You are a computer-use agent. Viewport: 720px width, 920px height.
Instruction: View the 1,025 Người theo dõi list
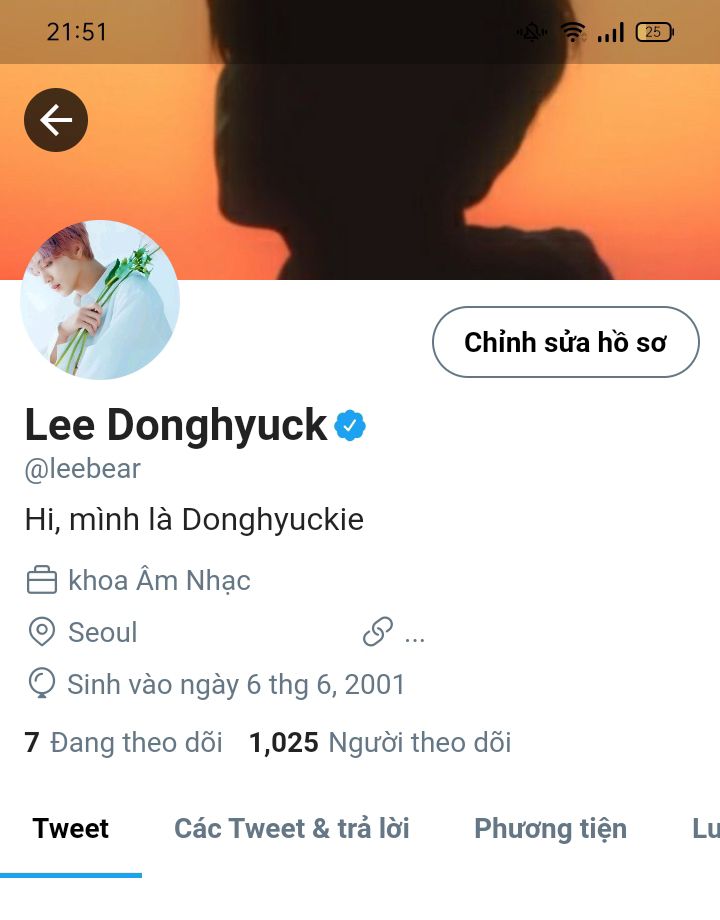point(380,743)
